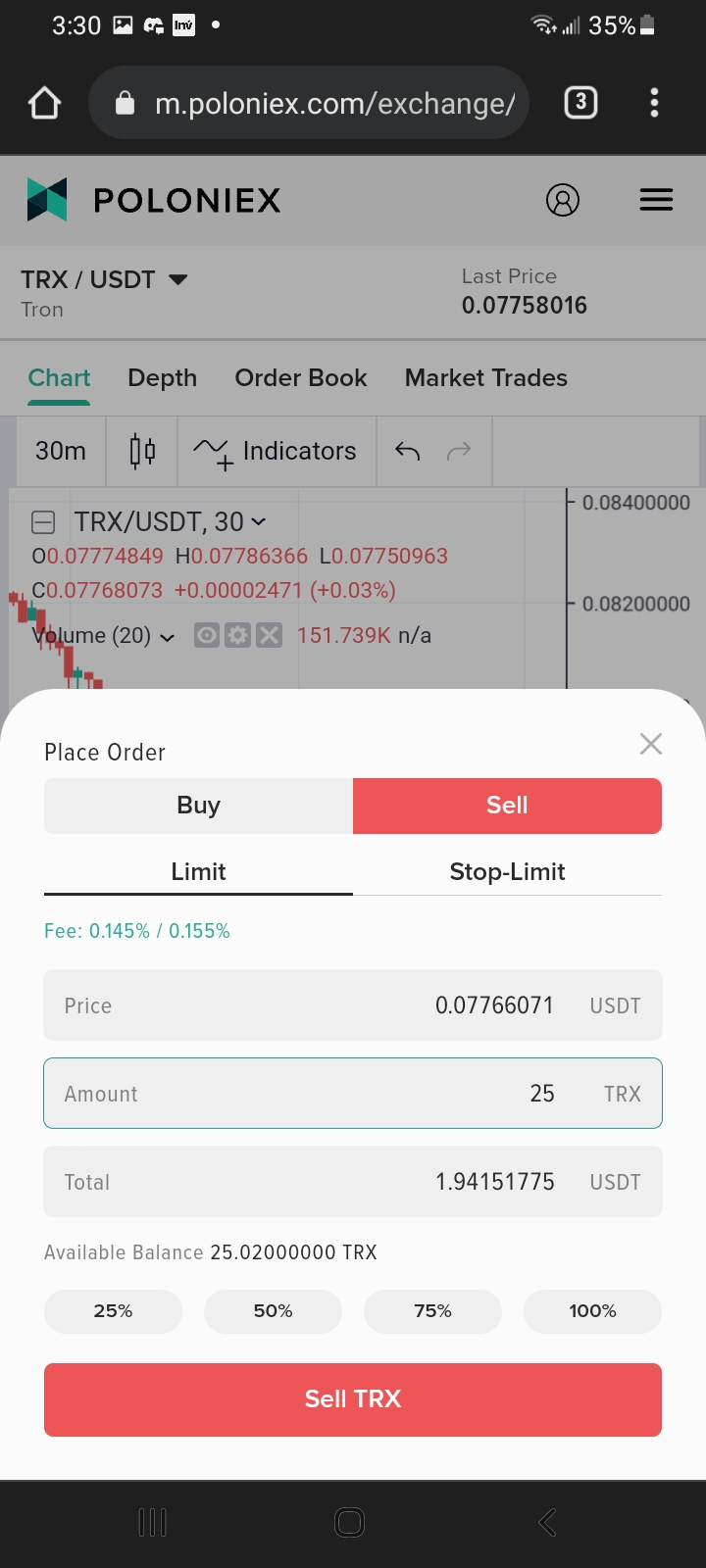Open the browser tab switcher
706x1568 pixels.
click(x=580, y=103)
